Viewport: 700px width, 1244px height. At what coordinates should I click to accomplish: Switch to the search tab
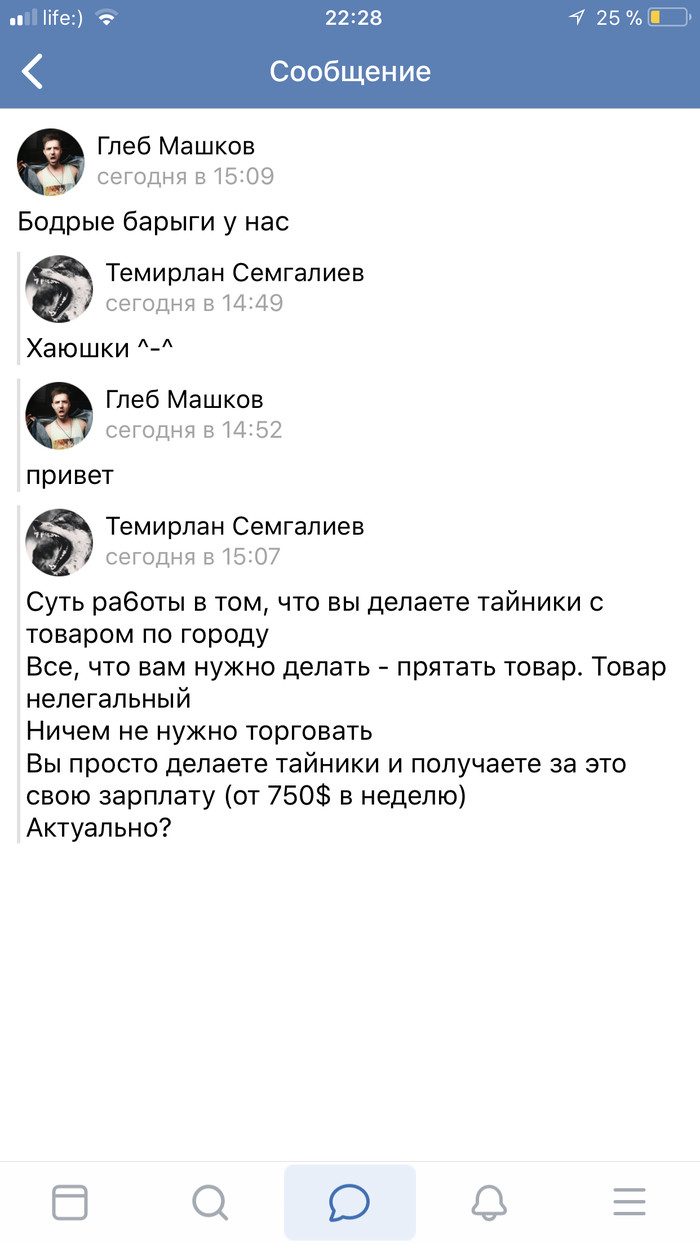pos(210,1201)
